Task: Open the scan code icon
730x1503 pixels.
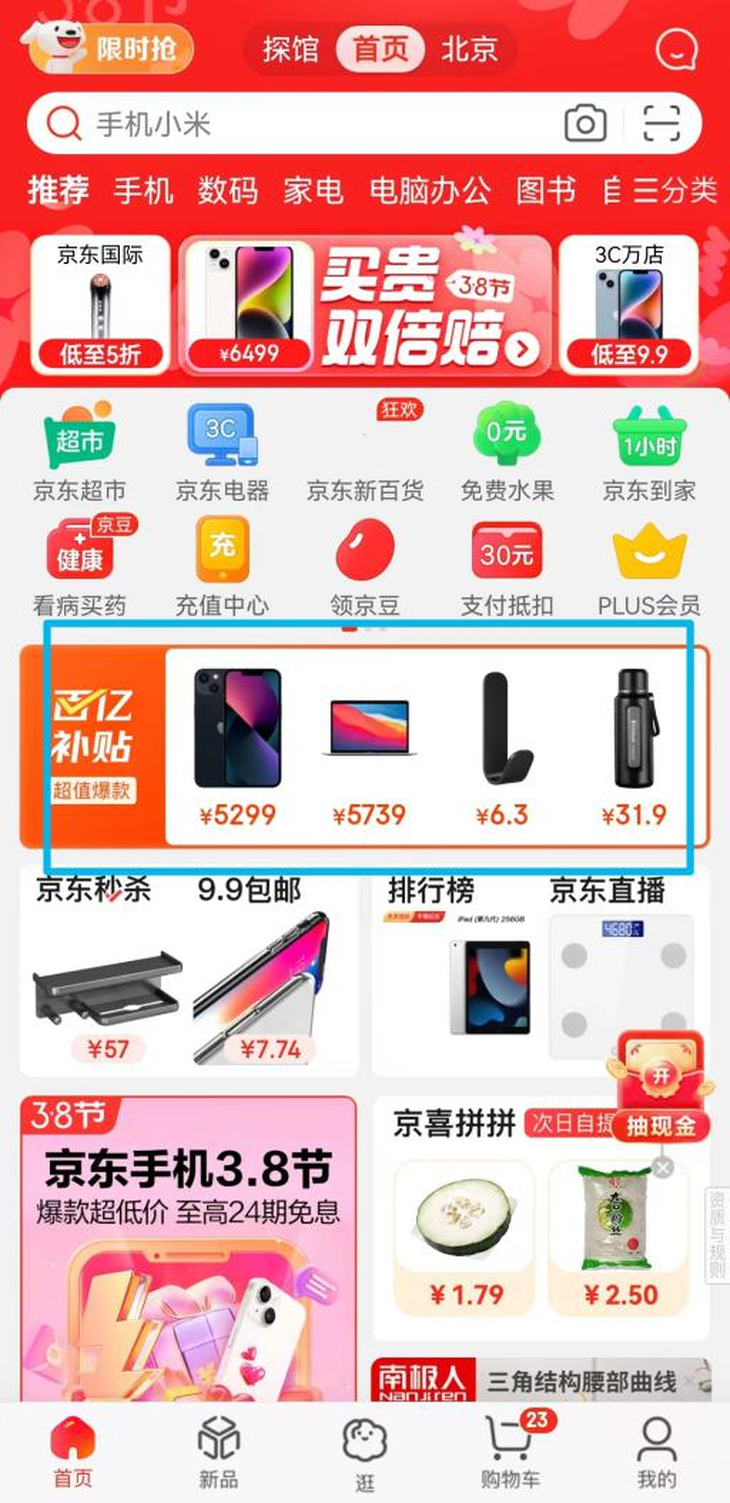Action: point(661,124)
